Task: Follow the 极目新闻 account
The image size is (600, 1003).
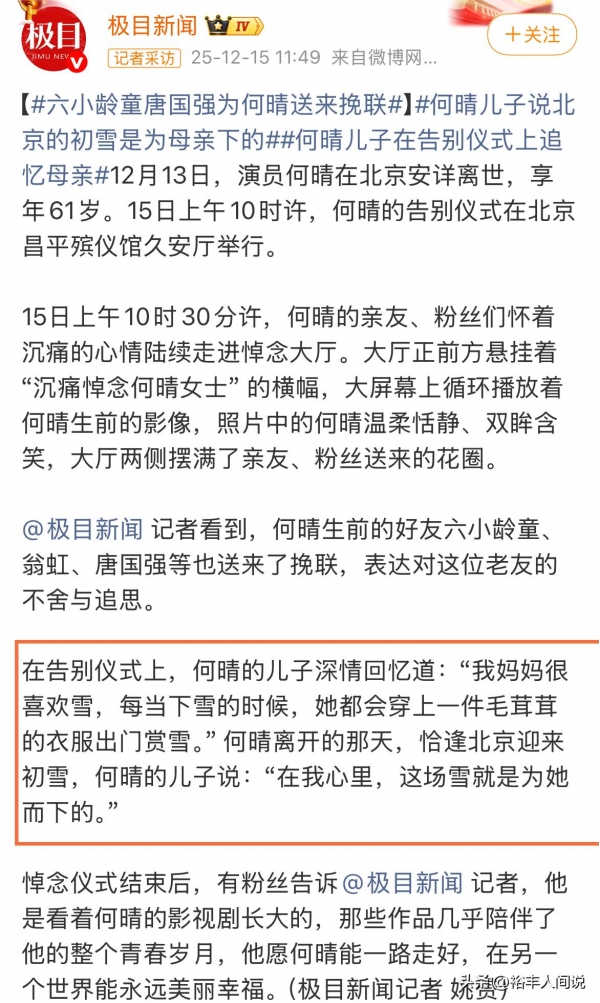Action: pyautogui.click(x=532, y=35)
